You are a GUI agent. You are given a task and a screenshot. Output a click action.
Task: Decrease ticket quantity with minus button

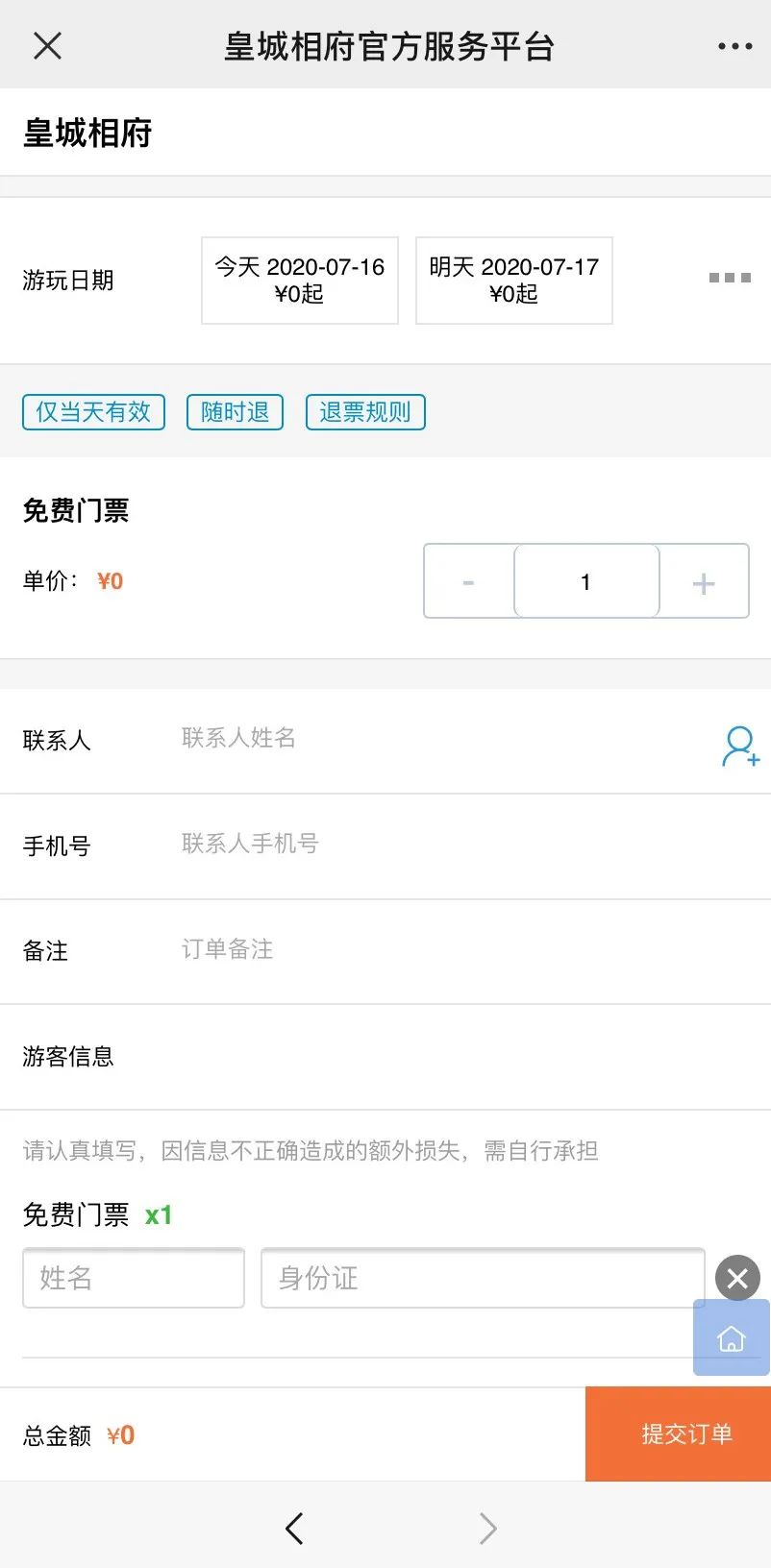coord(469,581)
